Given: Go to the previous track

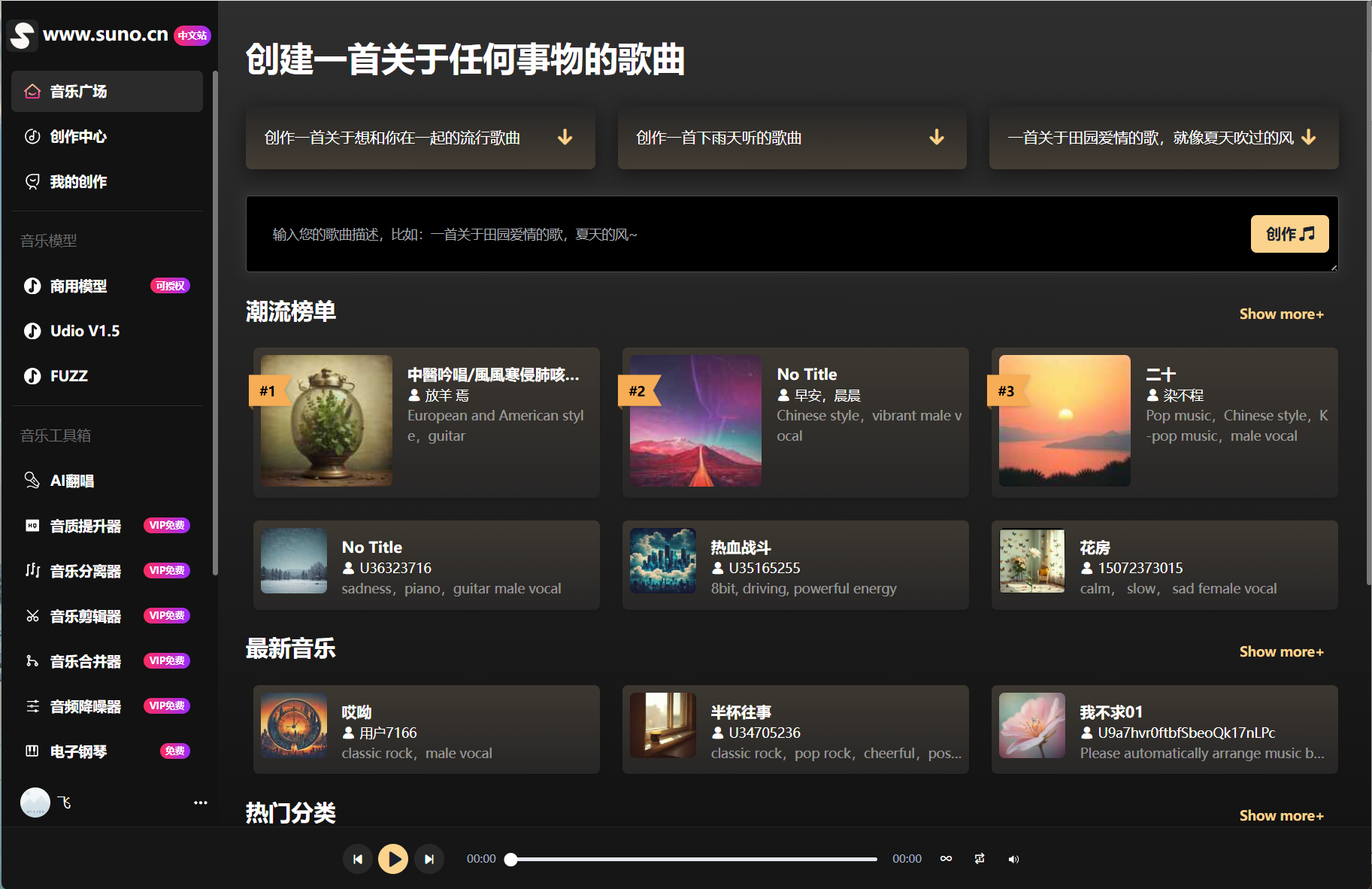Looking at the screenshot, I should point(358,859).
